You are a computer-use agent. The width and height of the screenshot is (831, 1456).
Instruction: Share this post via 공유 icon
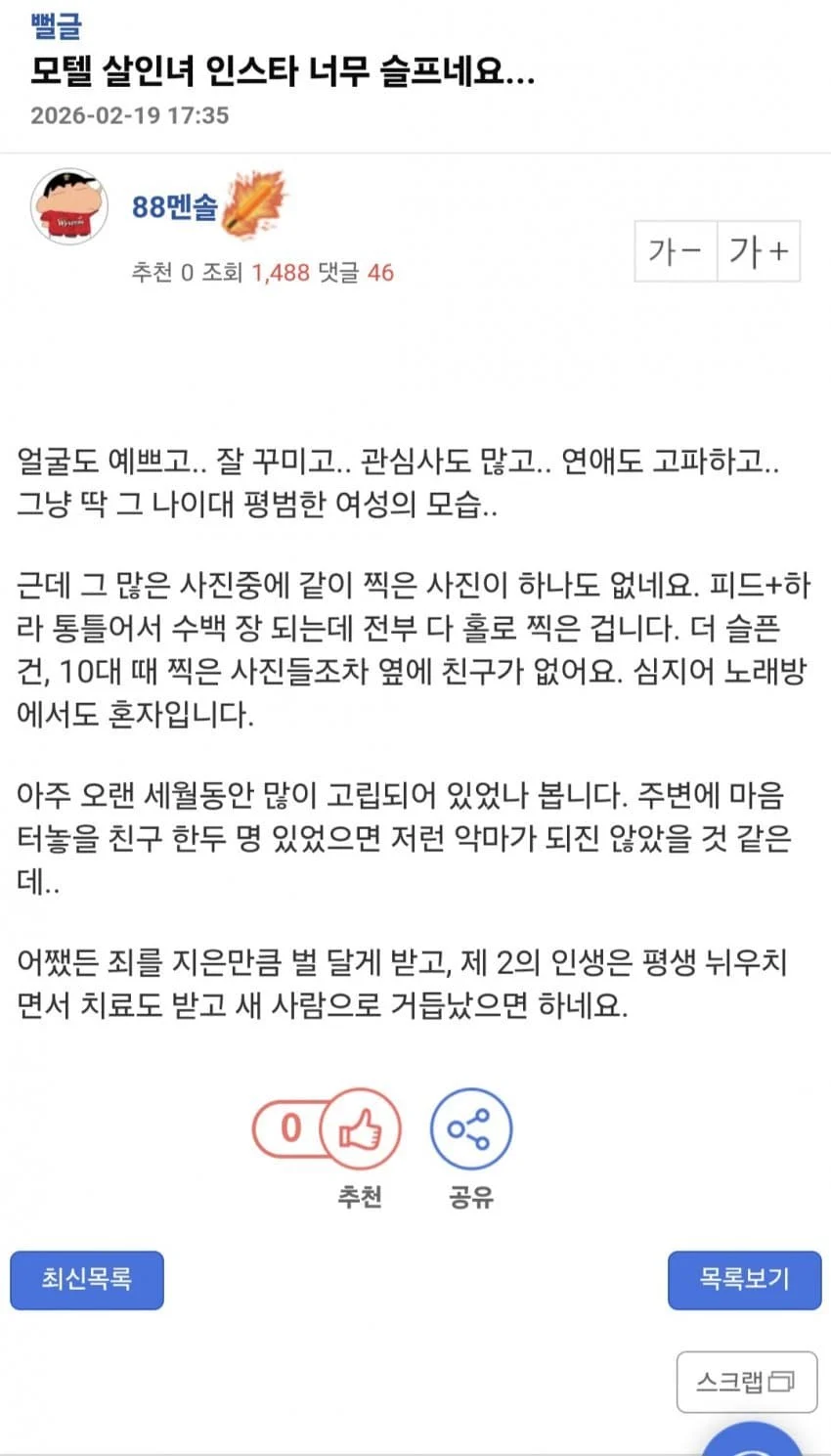(470, 1129)
